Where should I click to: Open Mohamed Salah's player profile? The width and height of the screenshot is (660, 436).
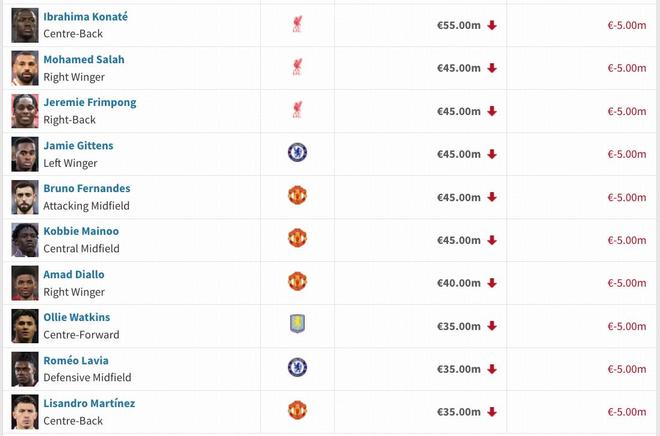pos(83,60)
